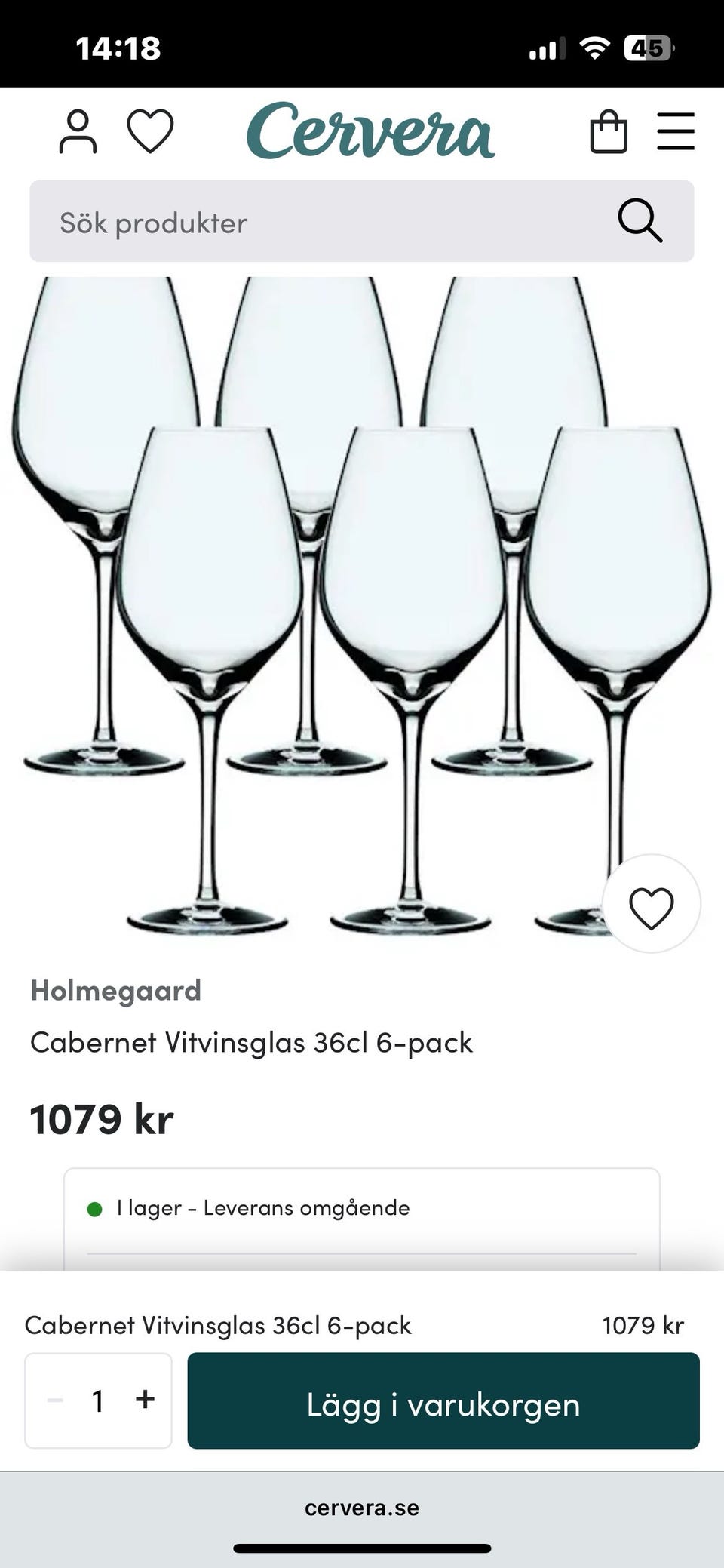Screen dimensions: 724x1568
Task: Tap the Cervera logo
Action: pos(370,130)
